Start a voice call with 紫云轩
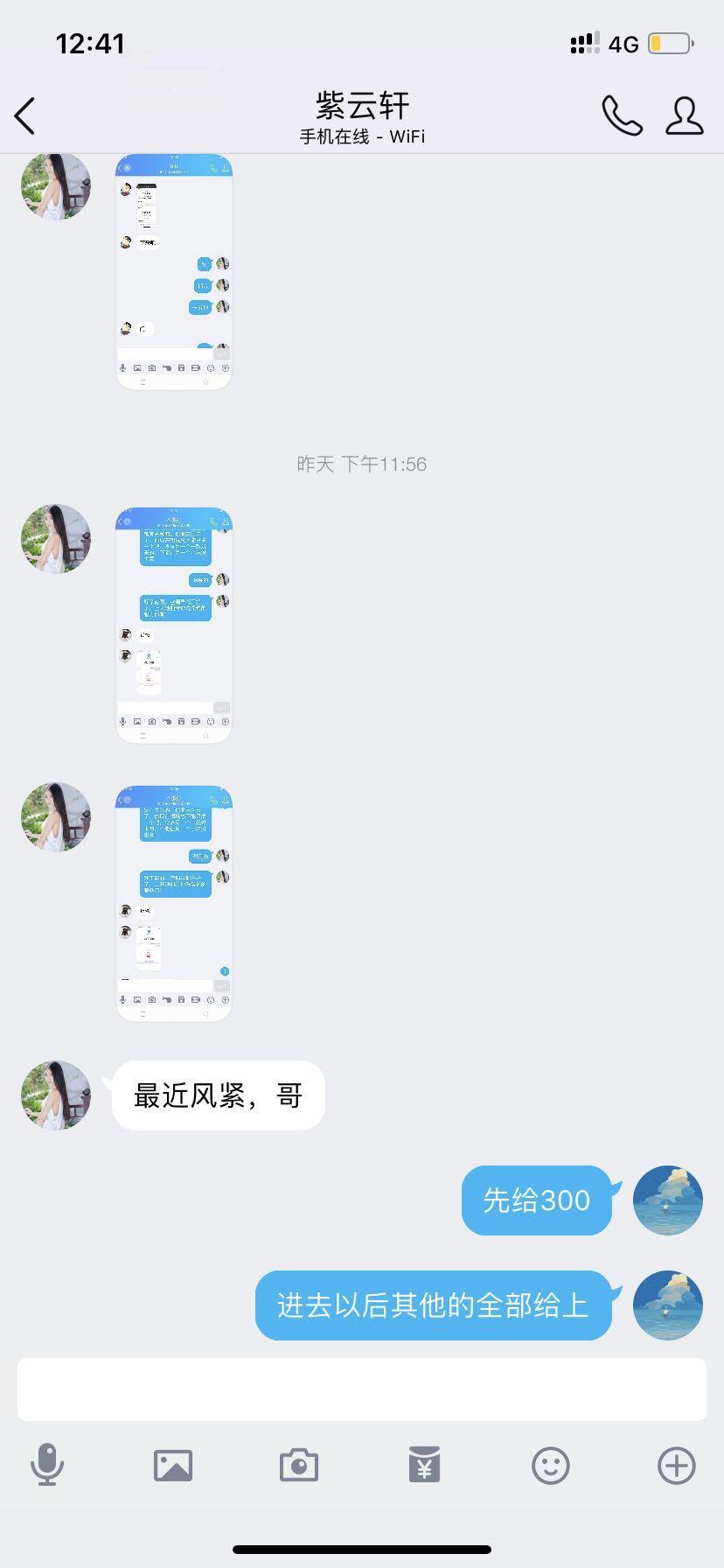724x1568 pixels. (622, 115)
